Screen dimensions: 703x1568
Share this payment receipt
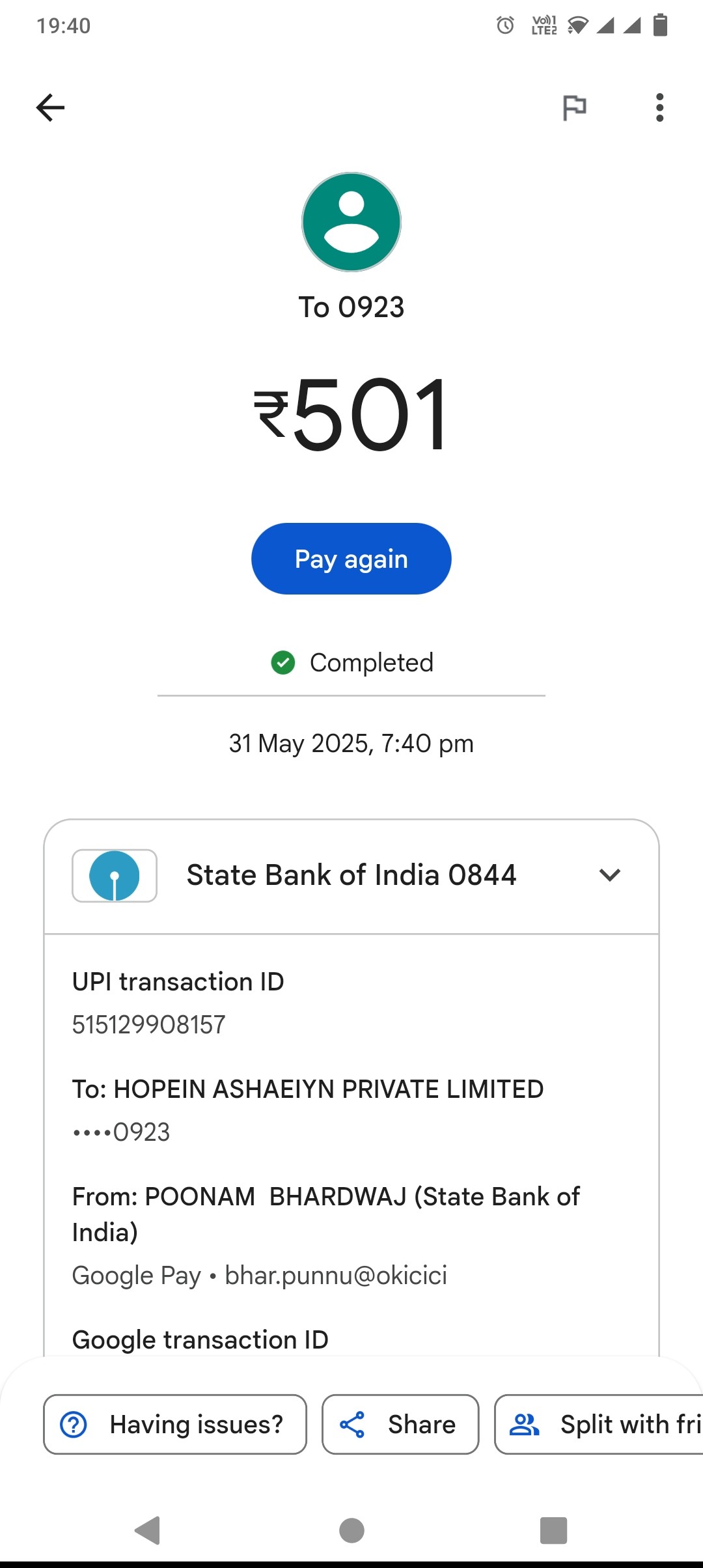point(400,1424)
